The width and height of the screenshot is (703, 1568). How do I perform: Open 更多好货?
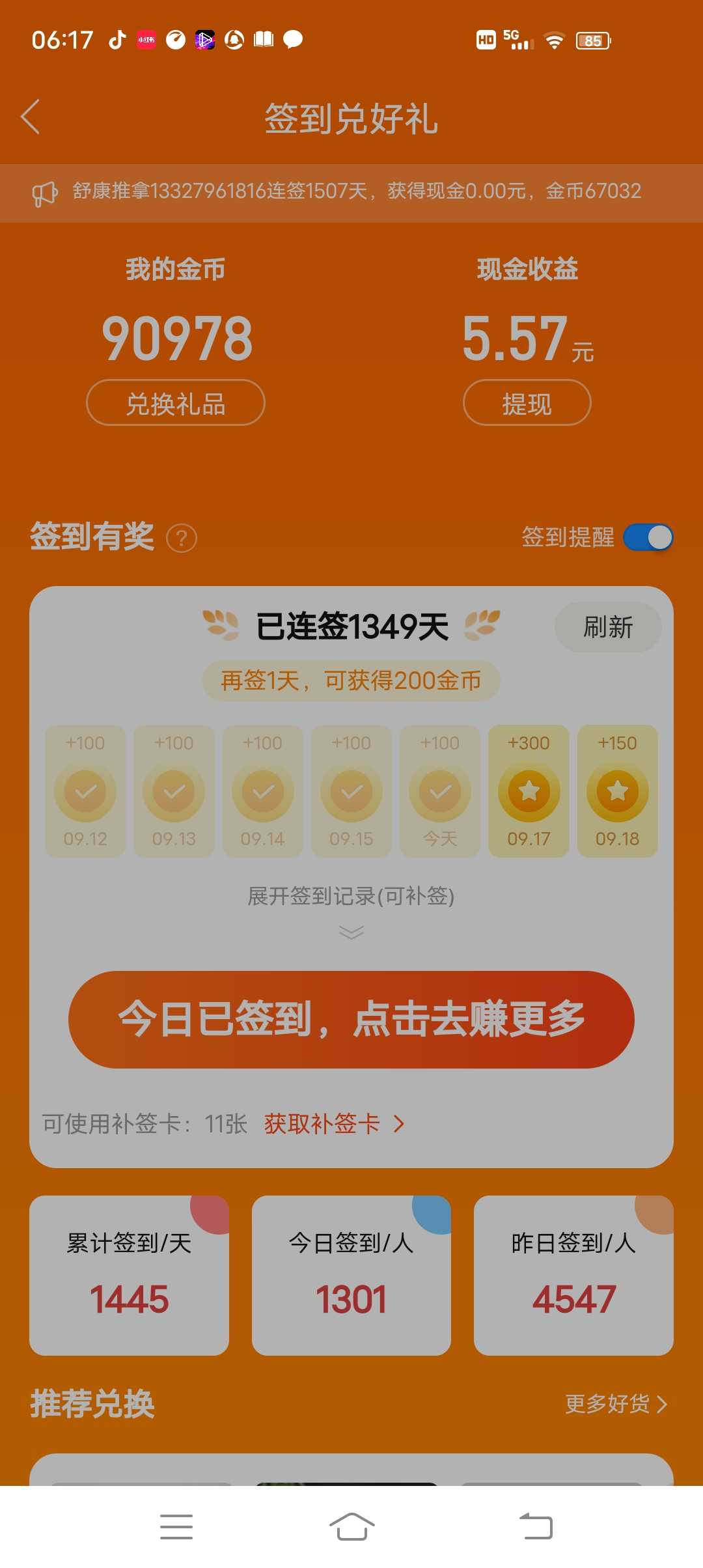616,1404
